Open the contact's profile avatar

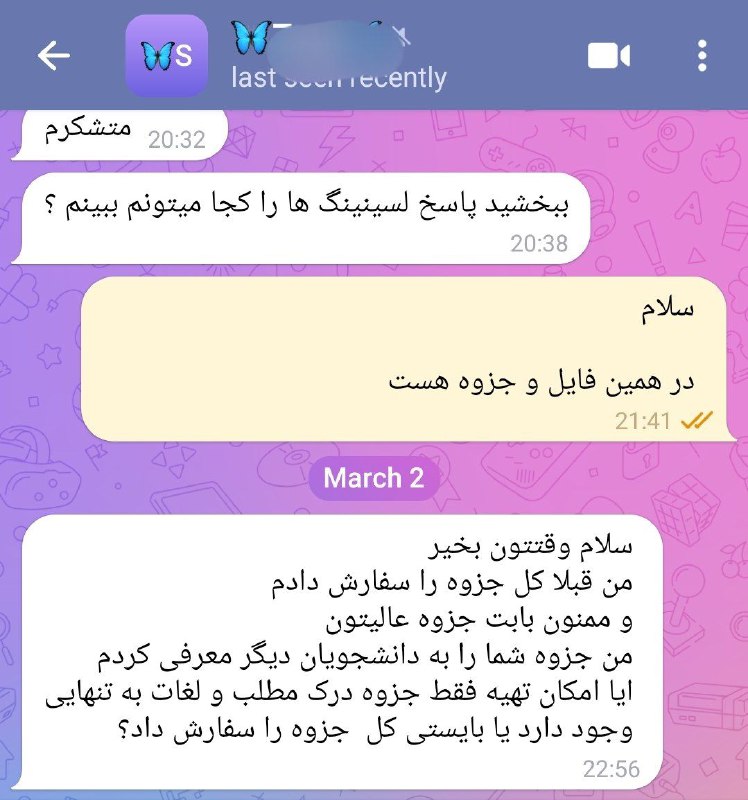[166, 56]
